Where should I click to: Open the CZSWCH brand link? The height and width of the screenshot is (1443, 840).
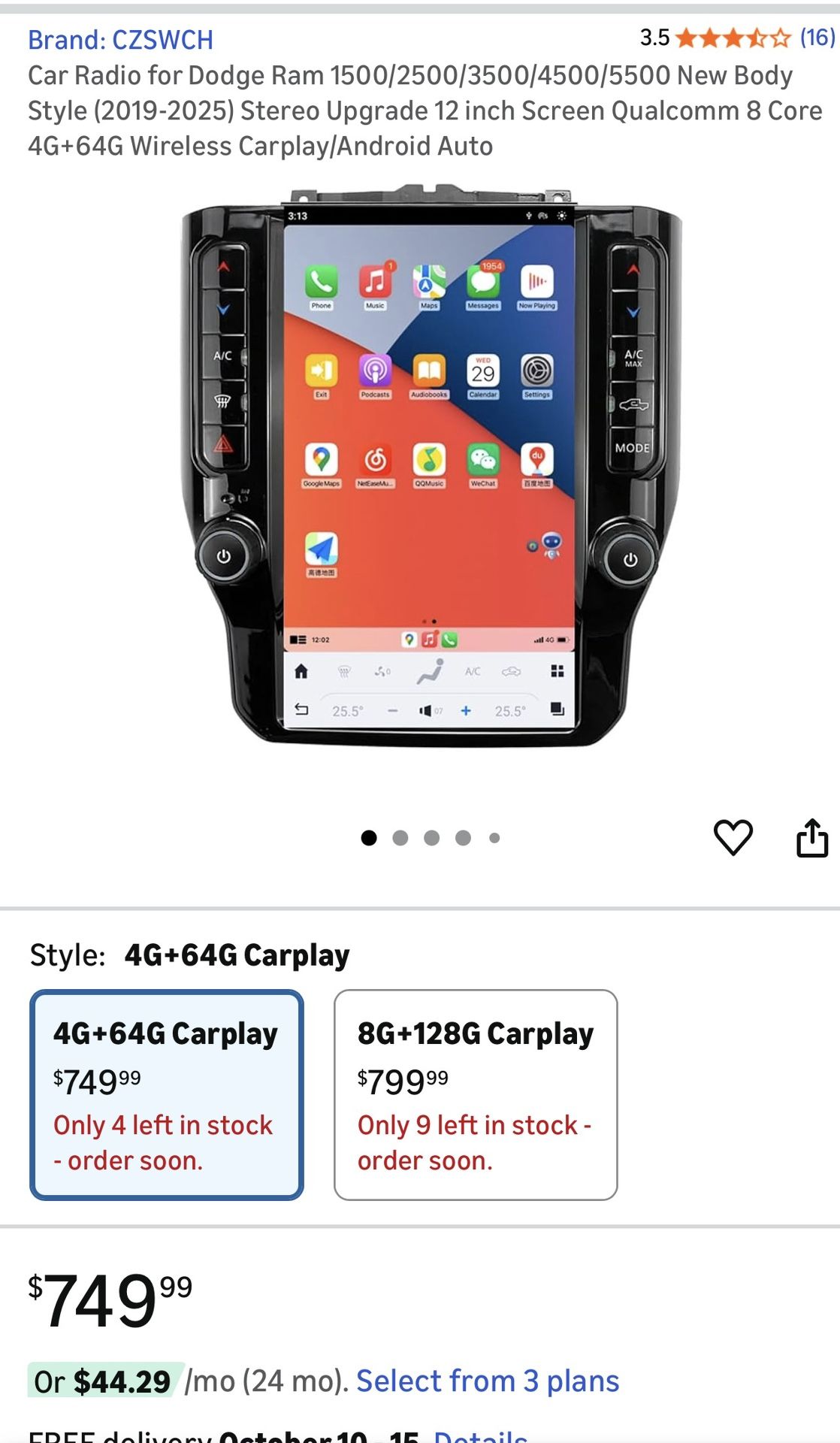[x=120, y=40]
